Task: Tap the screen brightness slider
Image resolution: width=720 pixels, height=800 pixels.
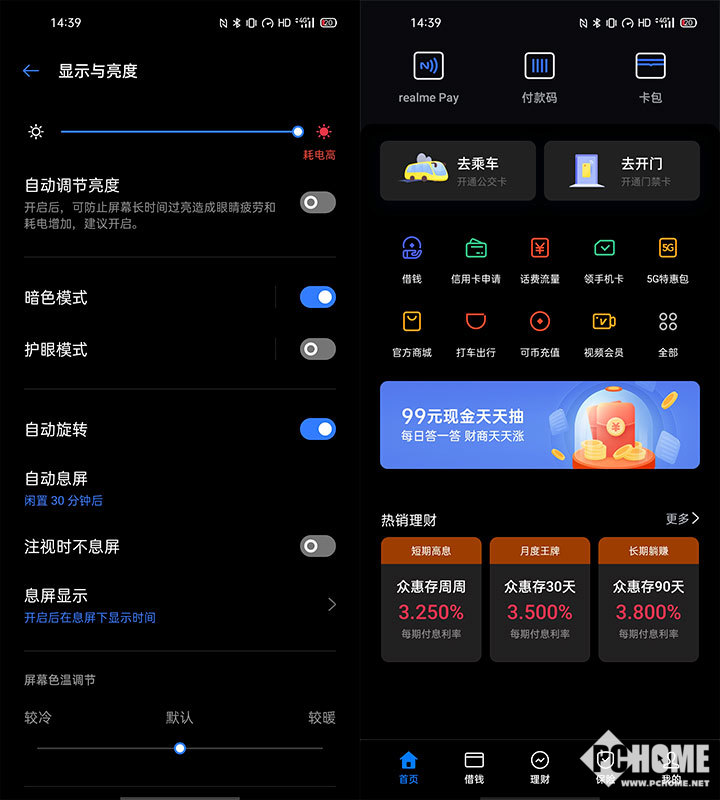Action: (180, 131)
